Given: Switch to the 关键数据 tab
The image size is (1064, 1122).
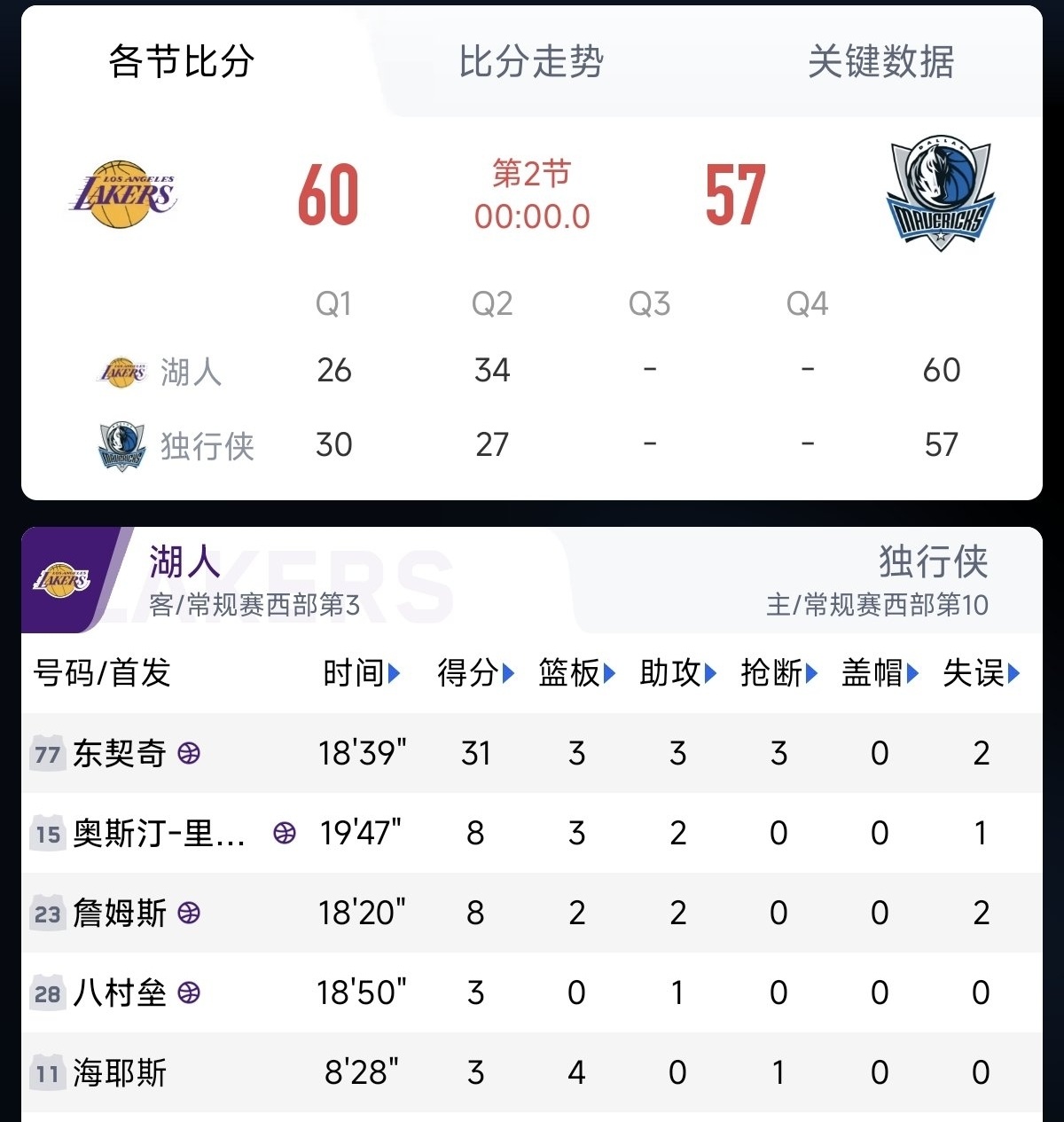Looking at the screenshot, I should (x=880, y=62).
